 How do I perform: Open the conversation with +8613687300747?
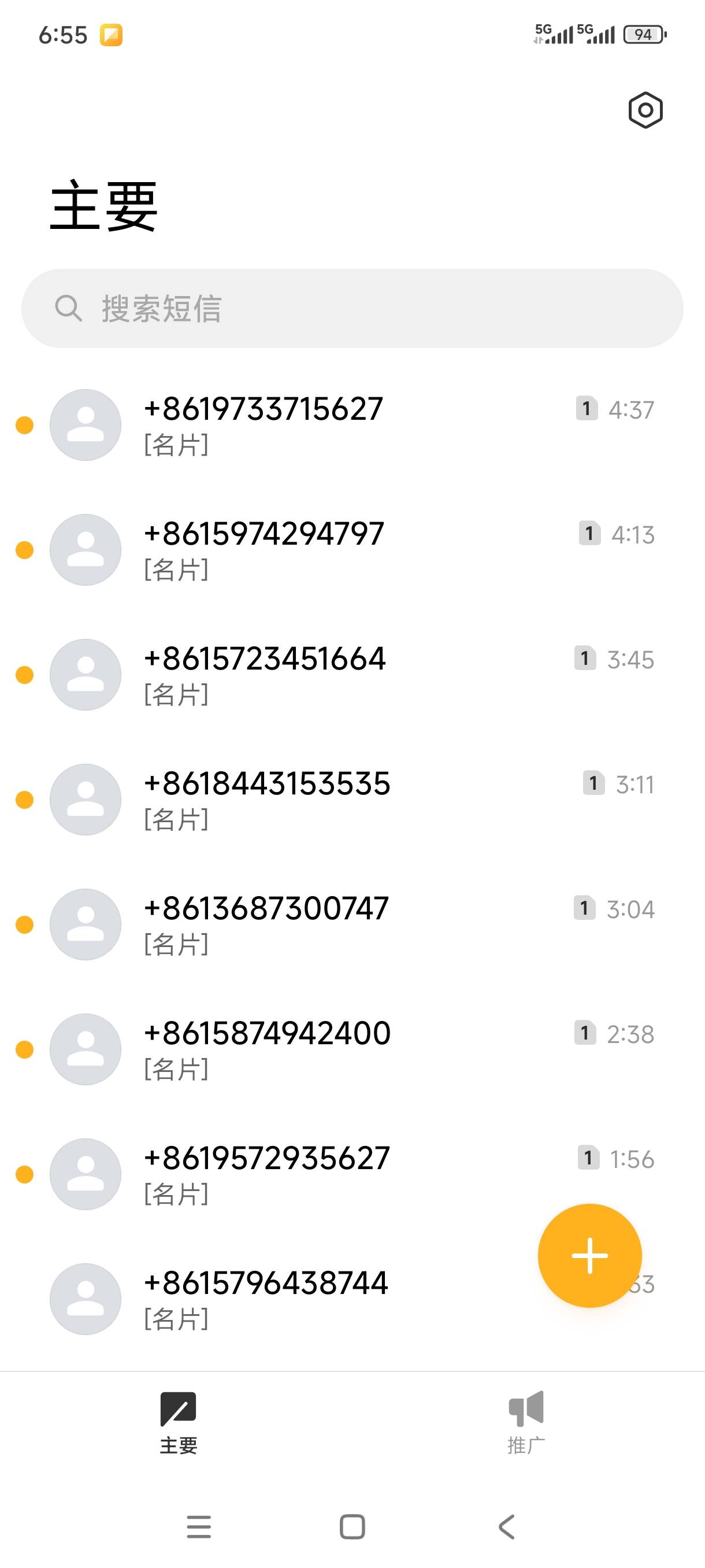[352, 924]
